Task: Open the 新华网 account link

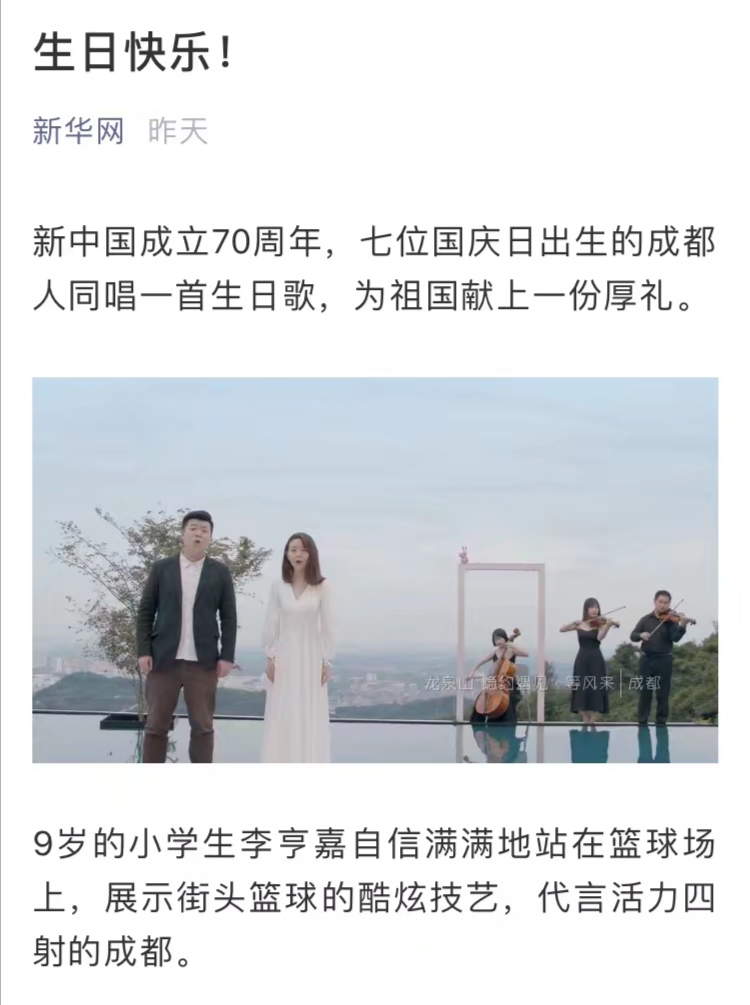Action: pos(78,130)
